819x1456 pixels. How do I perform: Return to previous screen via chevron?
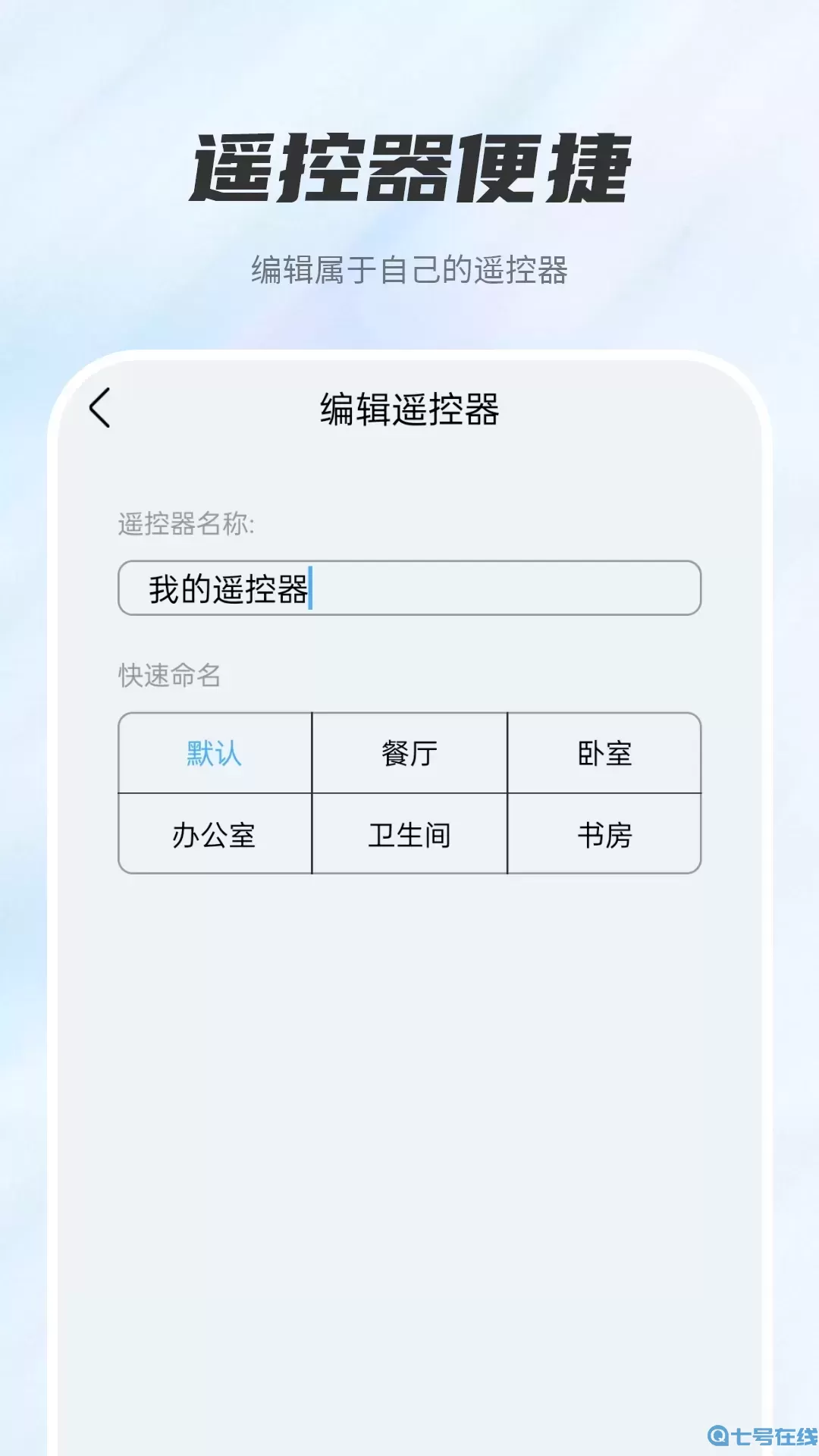pyautogui.click(x=101, y=408)
